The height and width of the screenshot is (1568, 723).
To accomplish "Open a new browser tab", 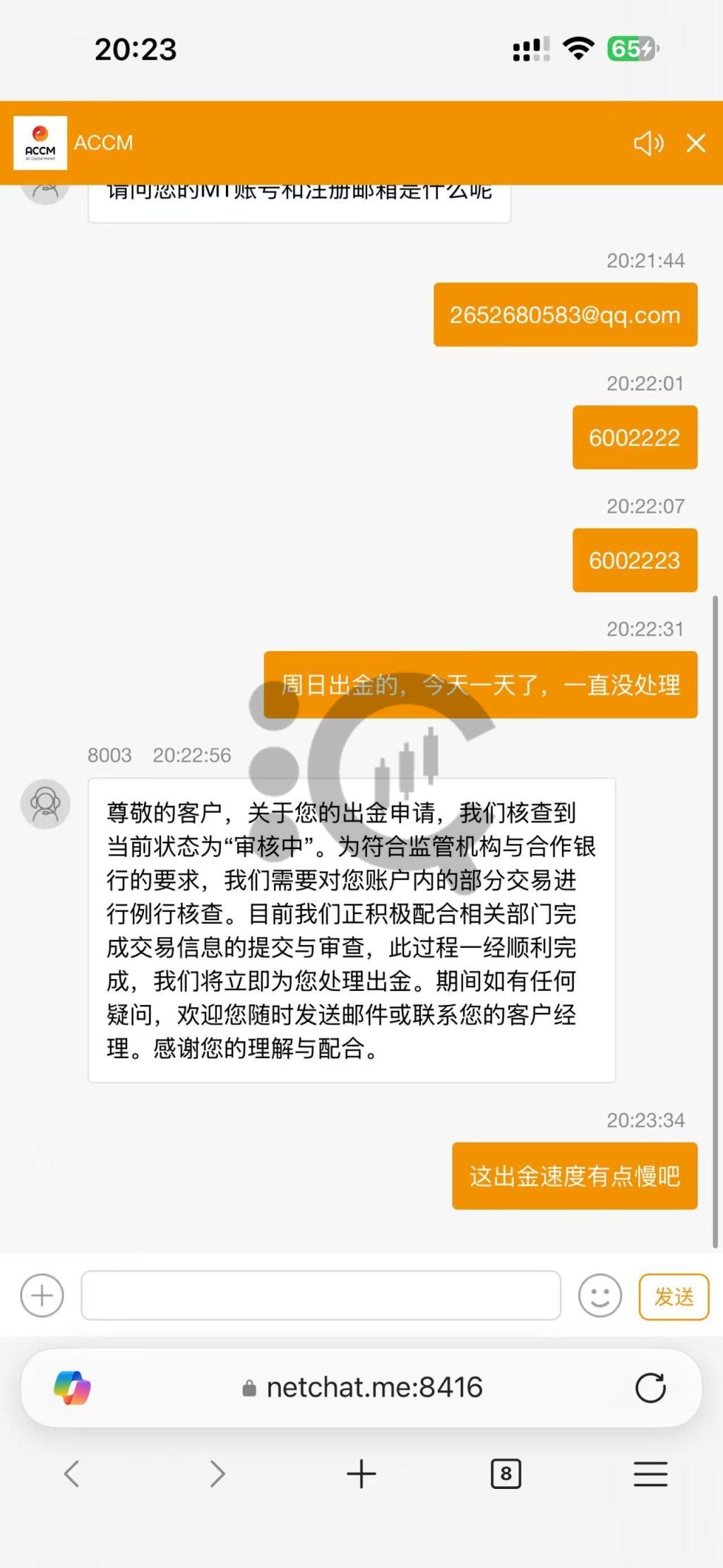I will tap(361, 1474).
